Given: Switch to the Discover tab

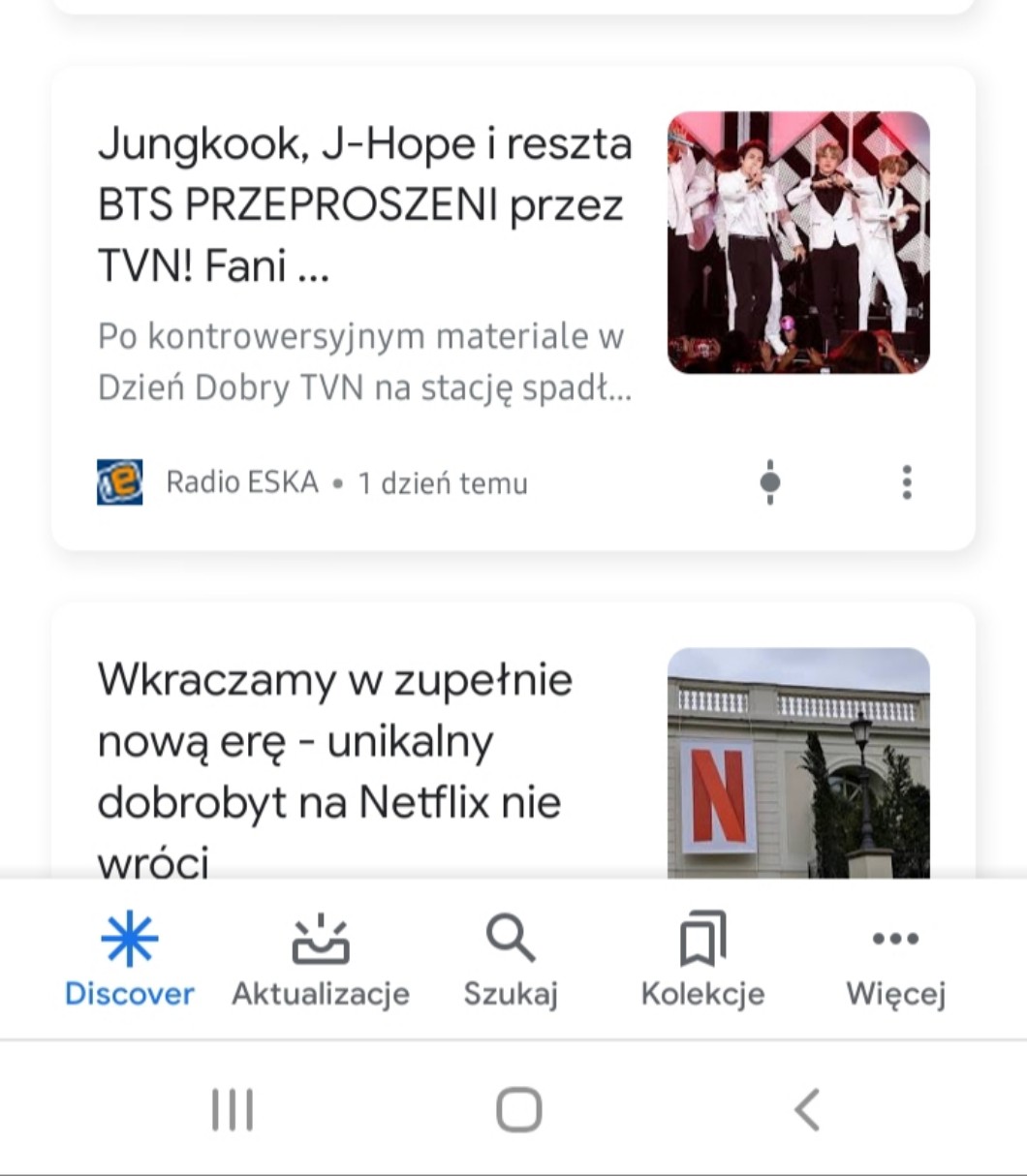Looking at the screenshot, I should point(130,959).
